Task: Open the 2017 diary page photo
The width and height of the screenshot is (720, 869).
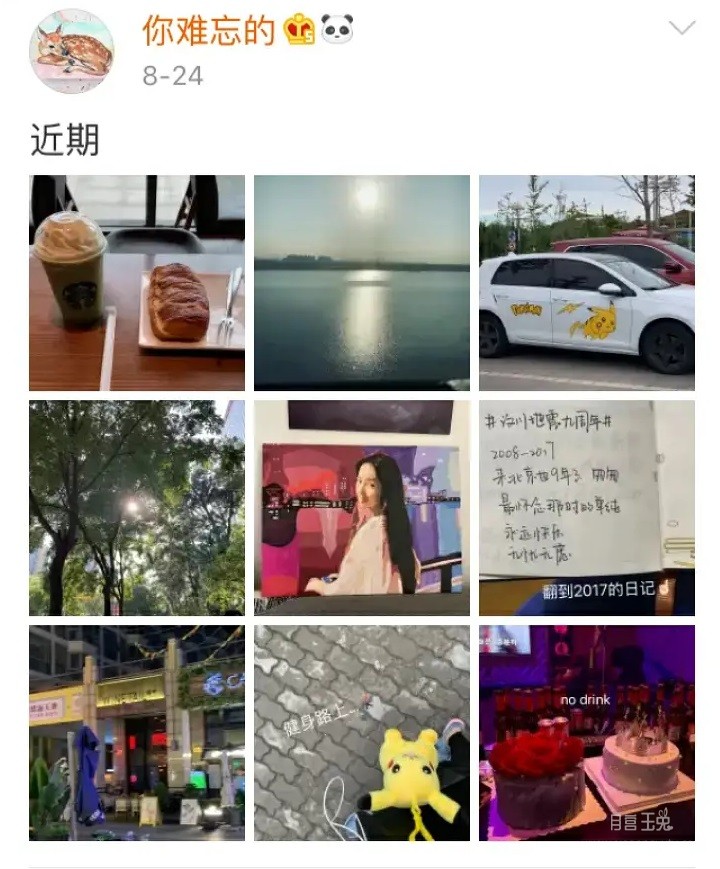Action: 587,508
